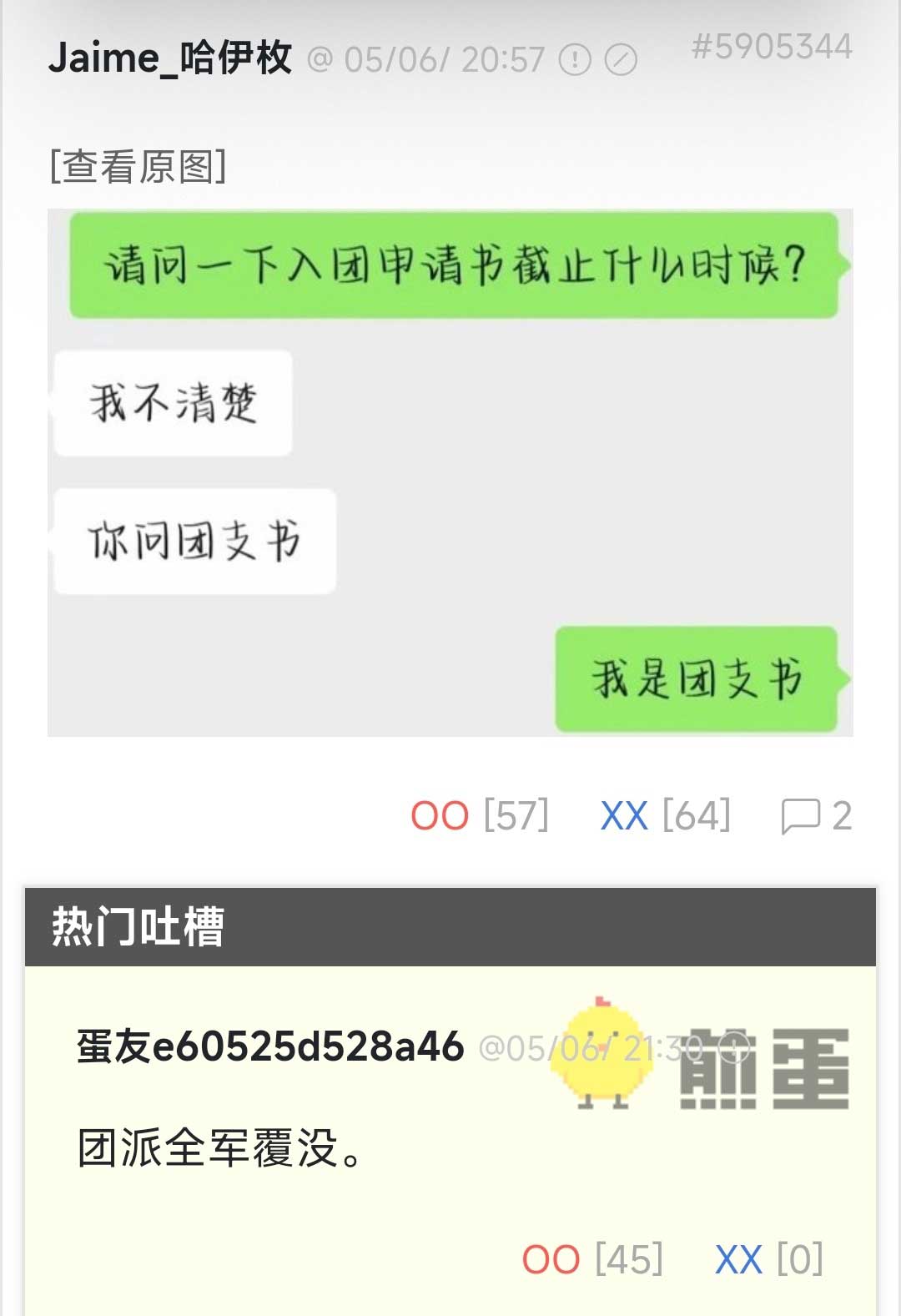
Task: Report Jaime_哈伊枚's post via exclamation icon
Action: [575, 60]
